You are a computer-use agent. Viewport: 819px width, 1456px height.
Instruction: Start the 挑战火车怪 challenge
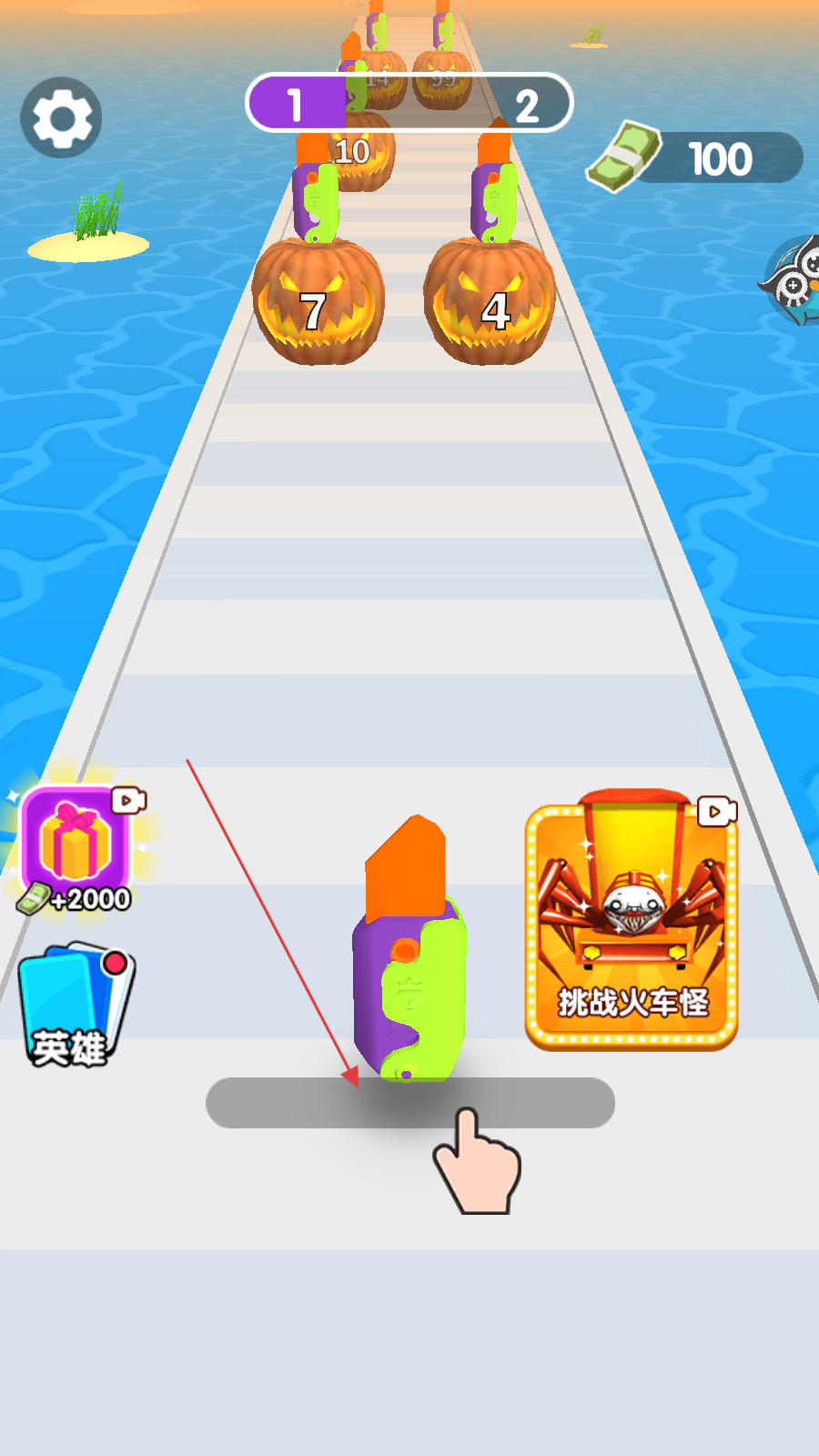631,921
